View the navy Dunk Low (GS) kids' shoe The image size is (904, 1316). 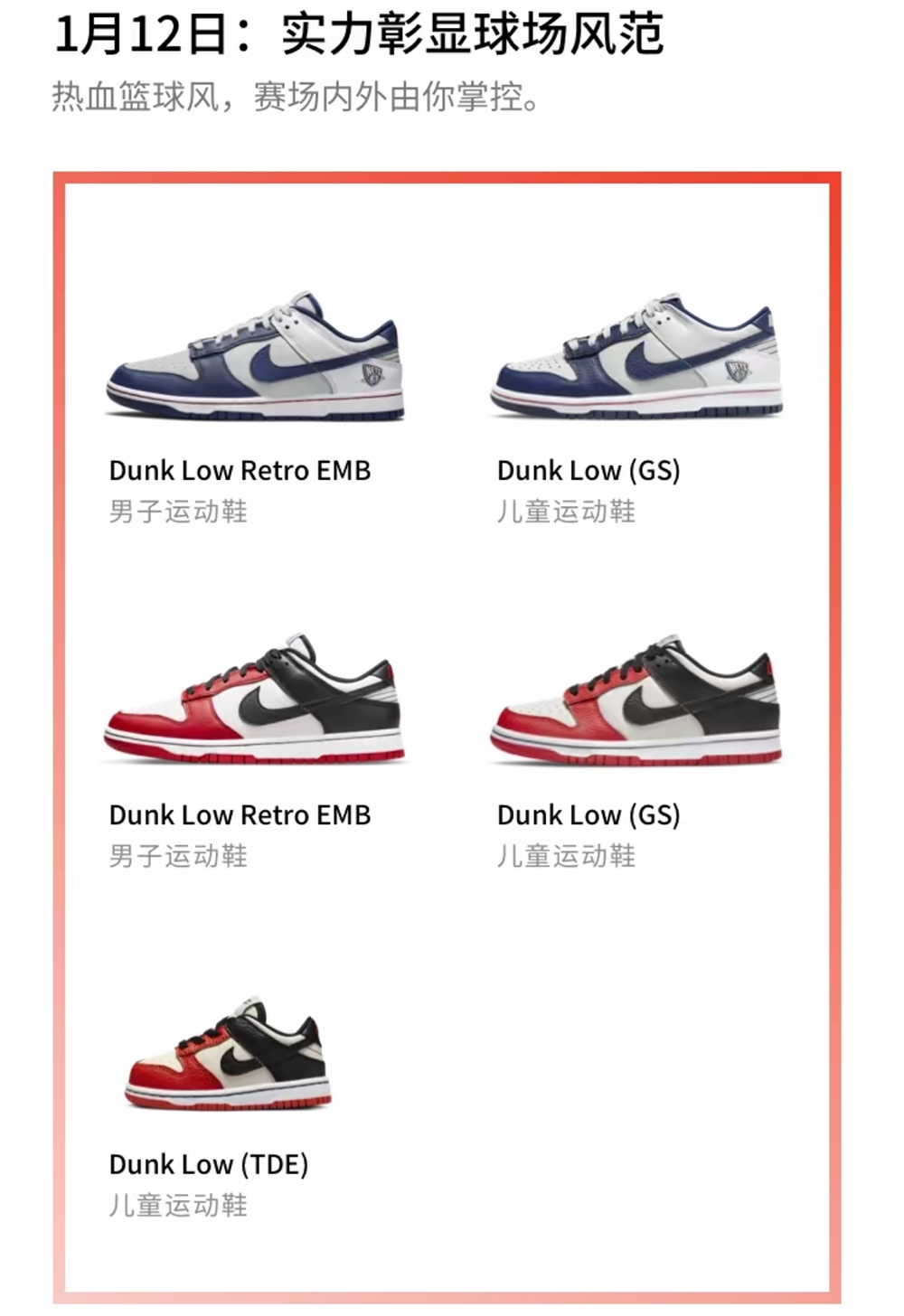636,359
